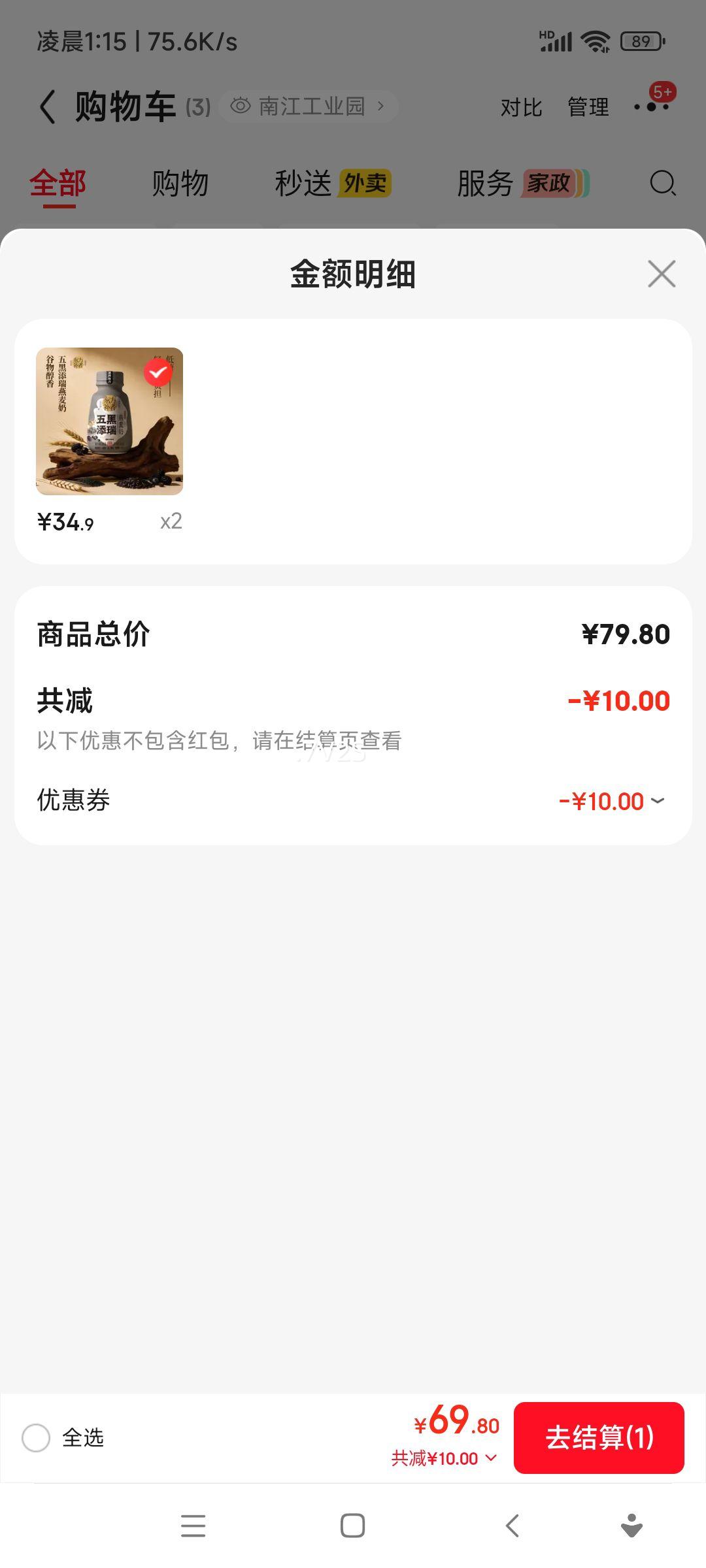This screenshot has width=706, height=1568.
Task: Open the three-dot more menu
Action: pyautogui.click(x=651, y=106)
